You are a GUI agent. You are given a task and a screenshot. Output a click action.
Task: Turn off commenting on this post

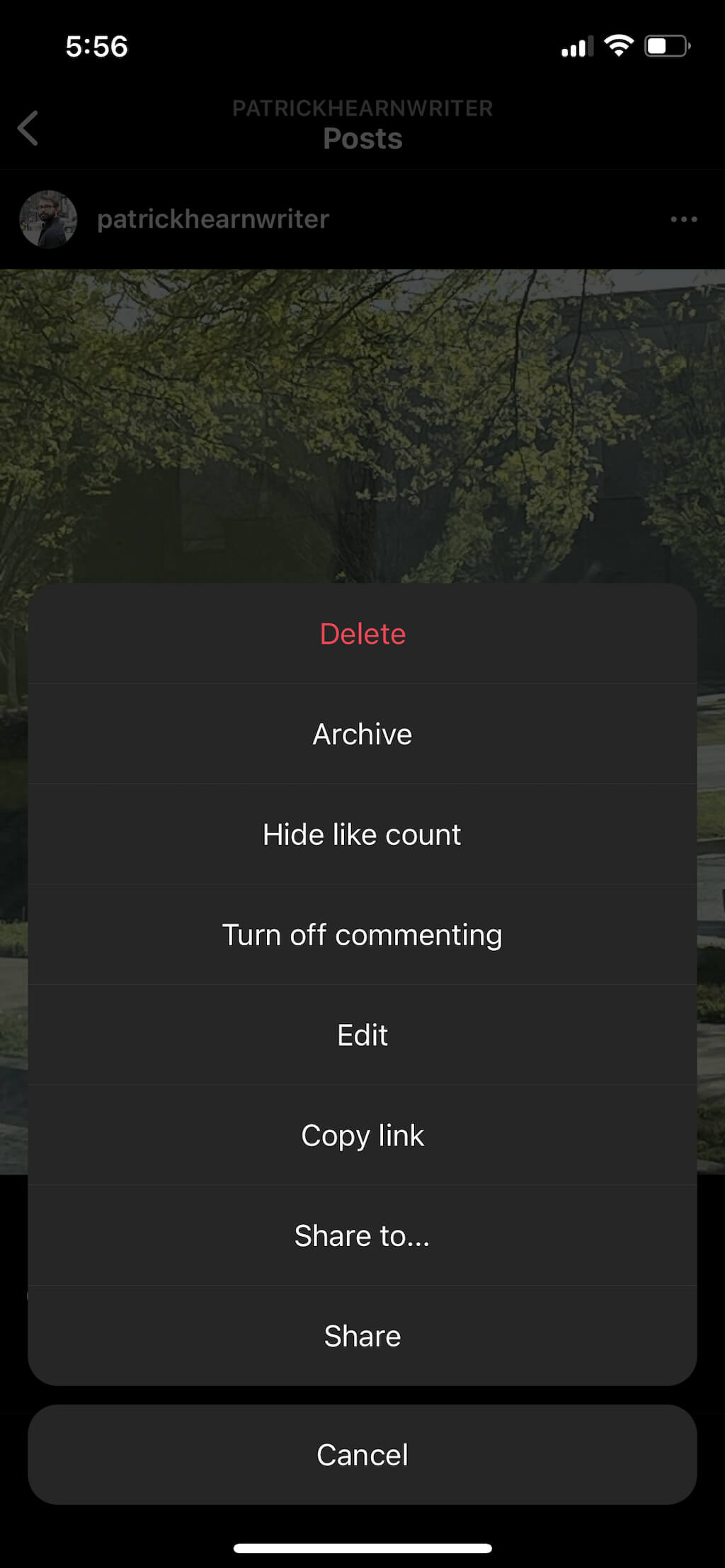[362, 934]
